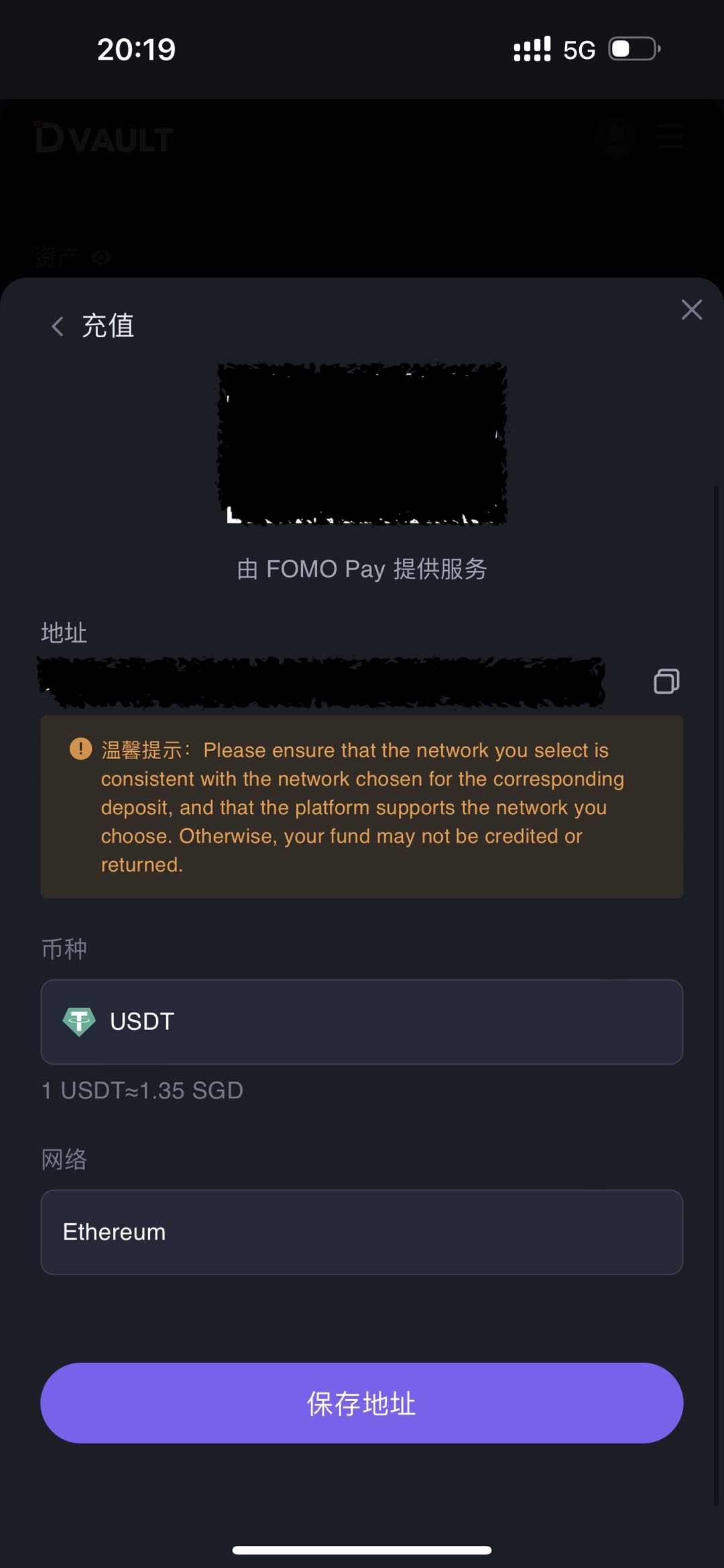Go back from the 充值 sheet
Image resolution: width=724 pixels, height=1568 pixels.
[58, 326]
